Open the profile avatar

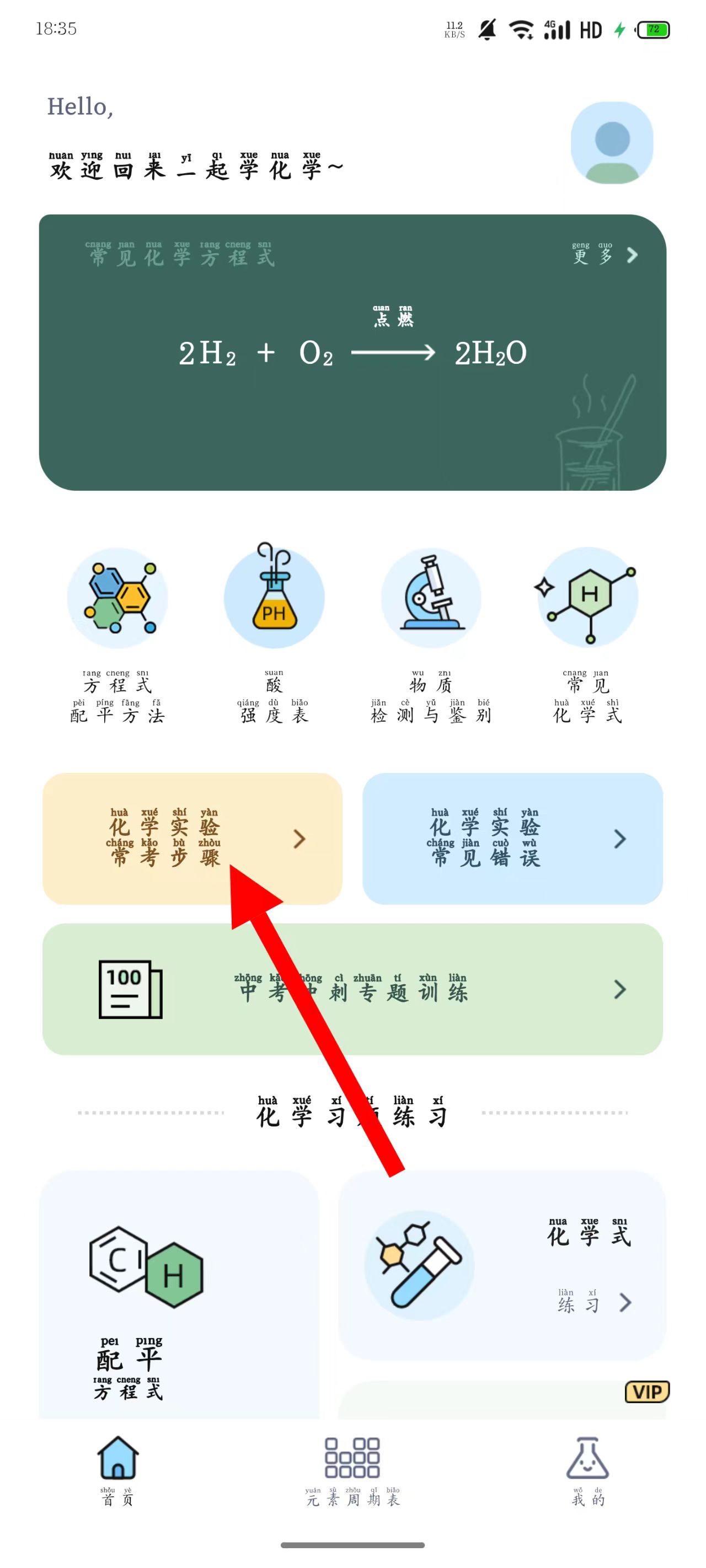(612, 143)
